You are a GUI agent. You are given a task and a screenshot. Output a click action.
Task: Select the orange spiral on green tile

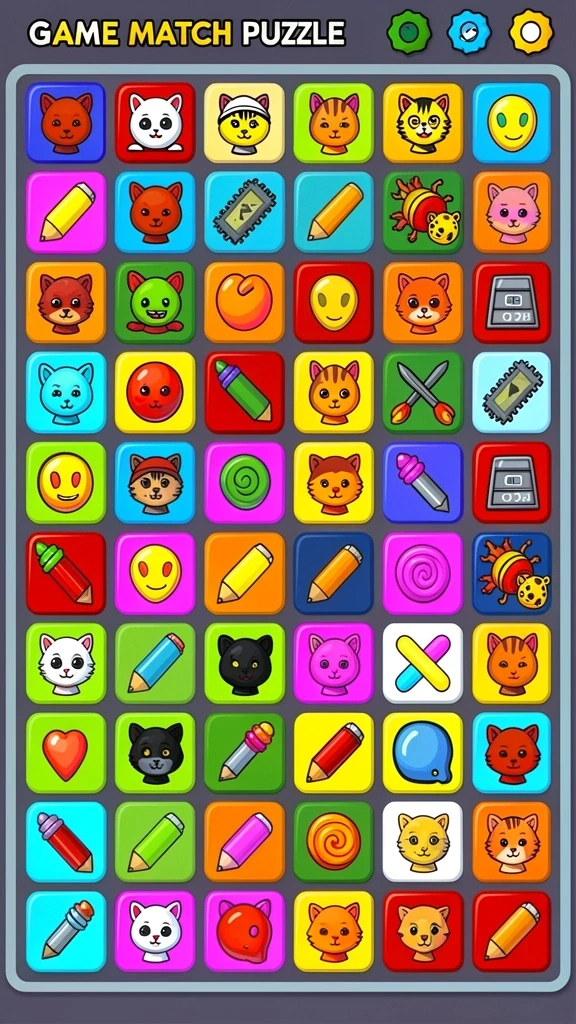pos(334,842)
